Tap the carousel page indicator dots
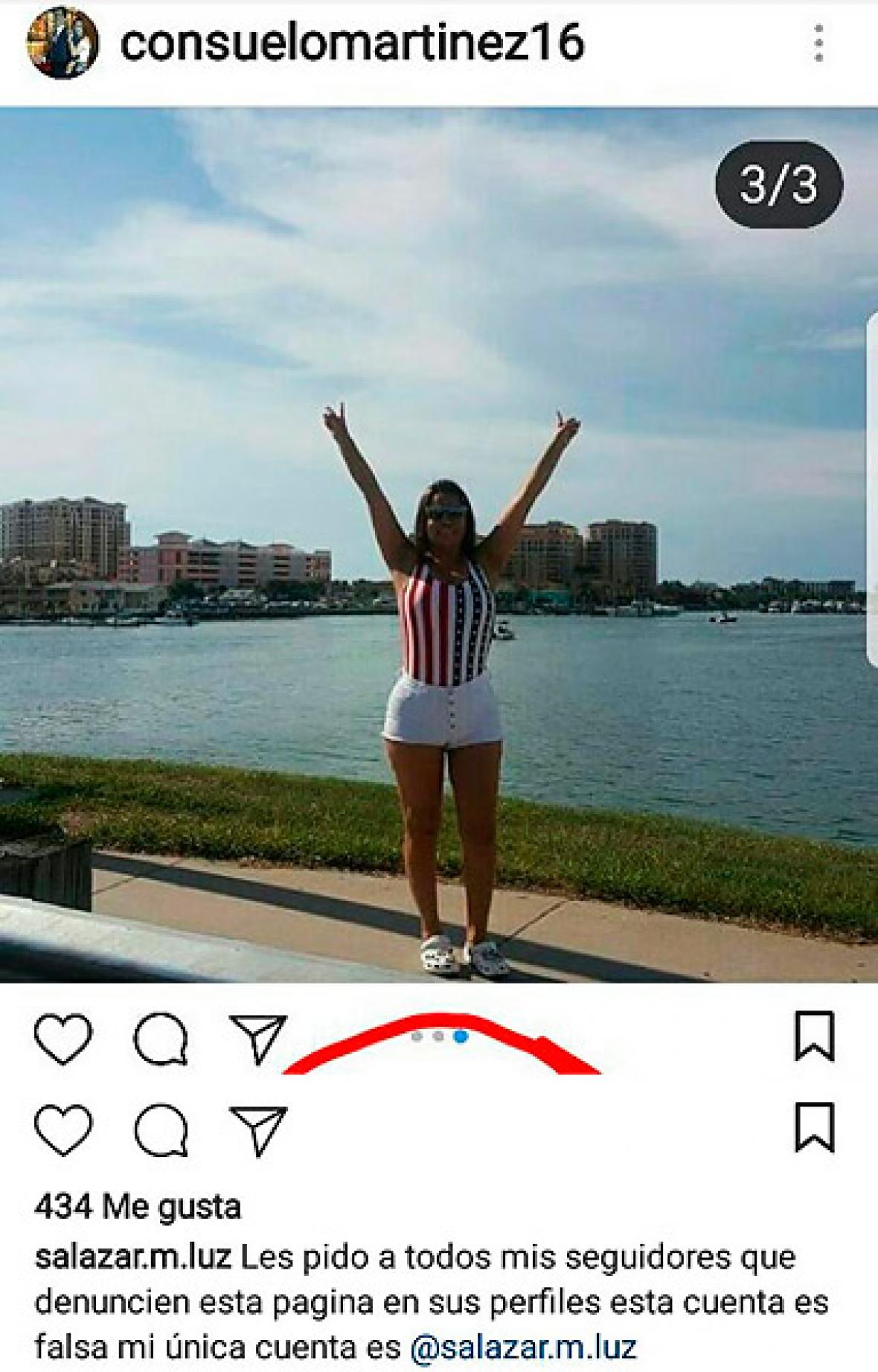The height and width of the screenshot is (1372, 878). pos(439,1036)
